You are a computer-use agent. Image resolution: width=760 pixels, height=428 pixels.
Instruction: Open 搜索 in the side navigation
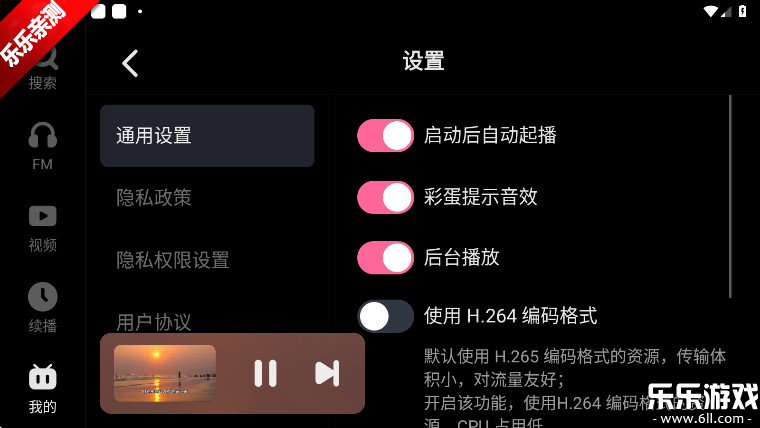[x=43, y=70]
